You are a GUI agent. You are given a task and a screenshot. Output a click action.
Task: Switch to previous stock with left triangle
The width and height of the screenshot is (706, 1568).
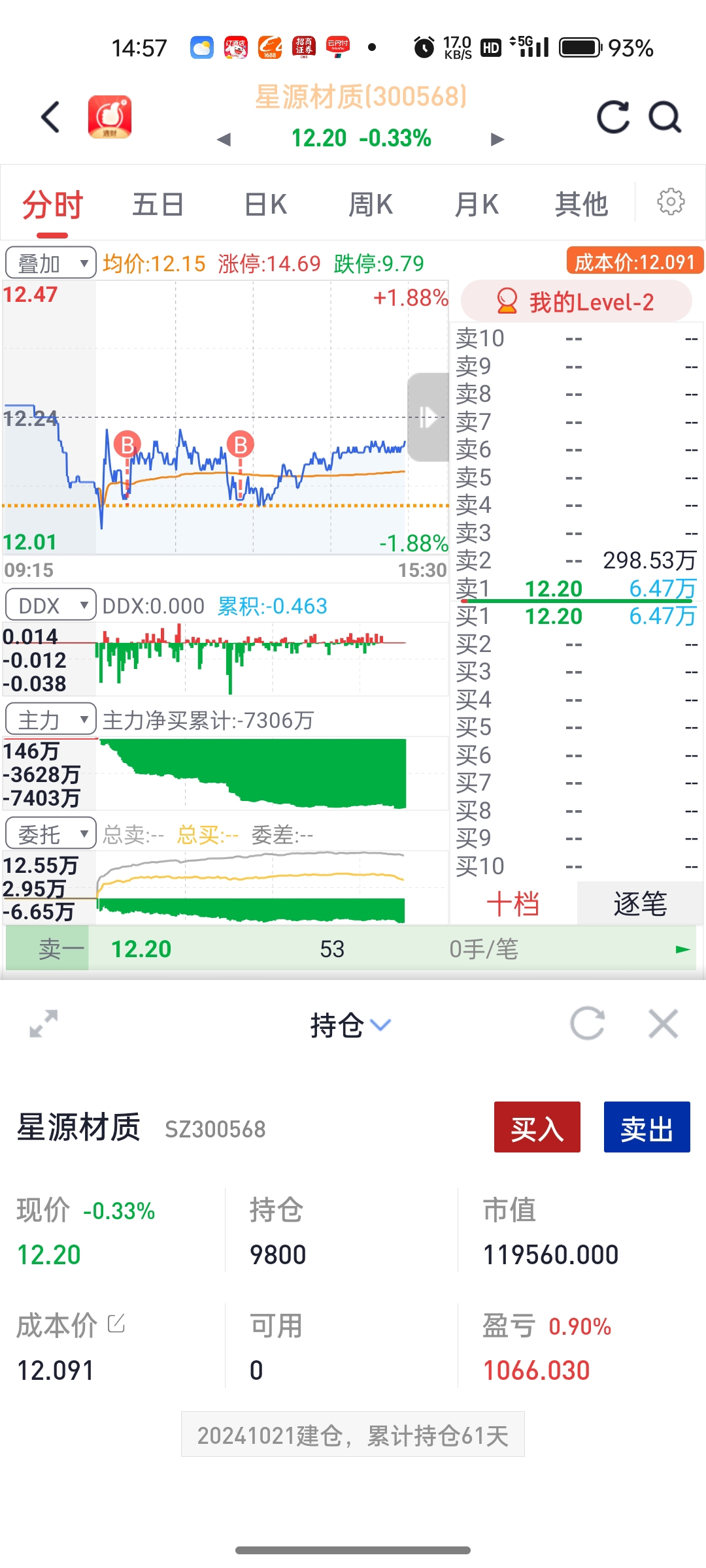pos(224,139)
